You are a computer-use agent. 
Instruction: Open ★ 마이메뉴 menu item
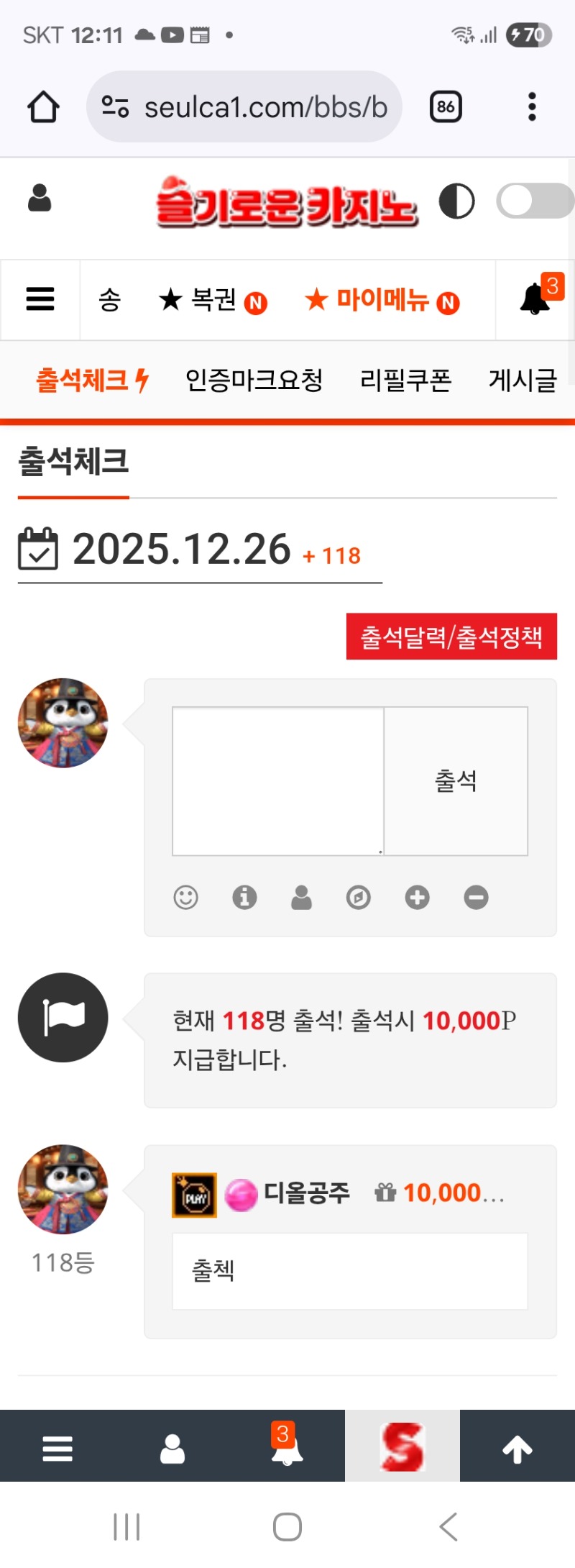(382, 300)
